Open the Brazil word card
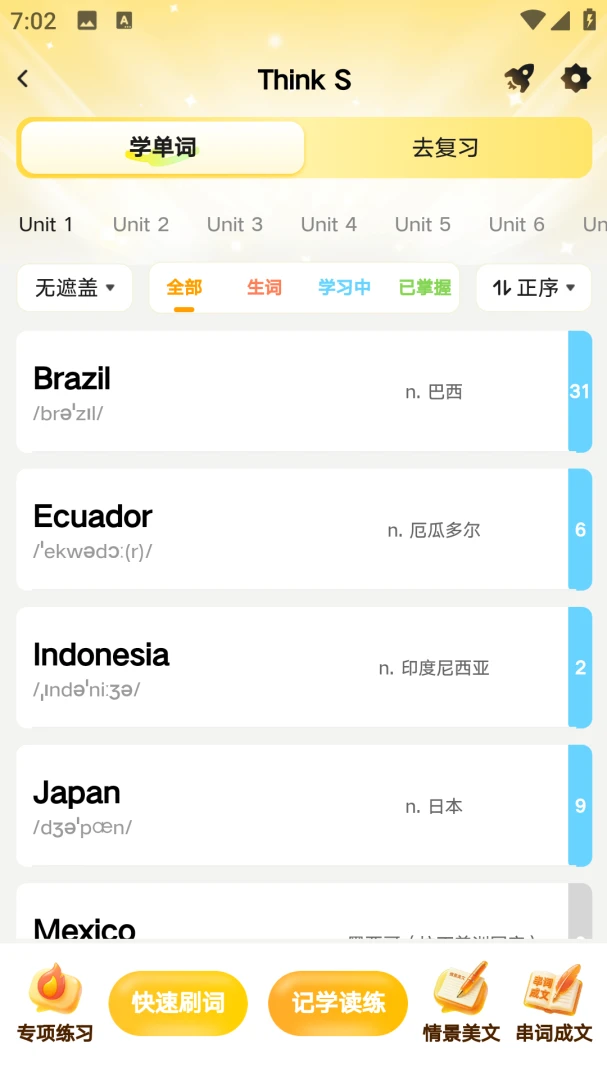 coord(304,391)
